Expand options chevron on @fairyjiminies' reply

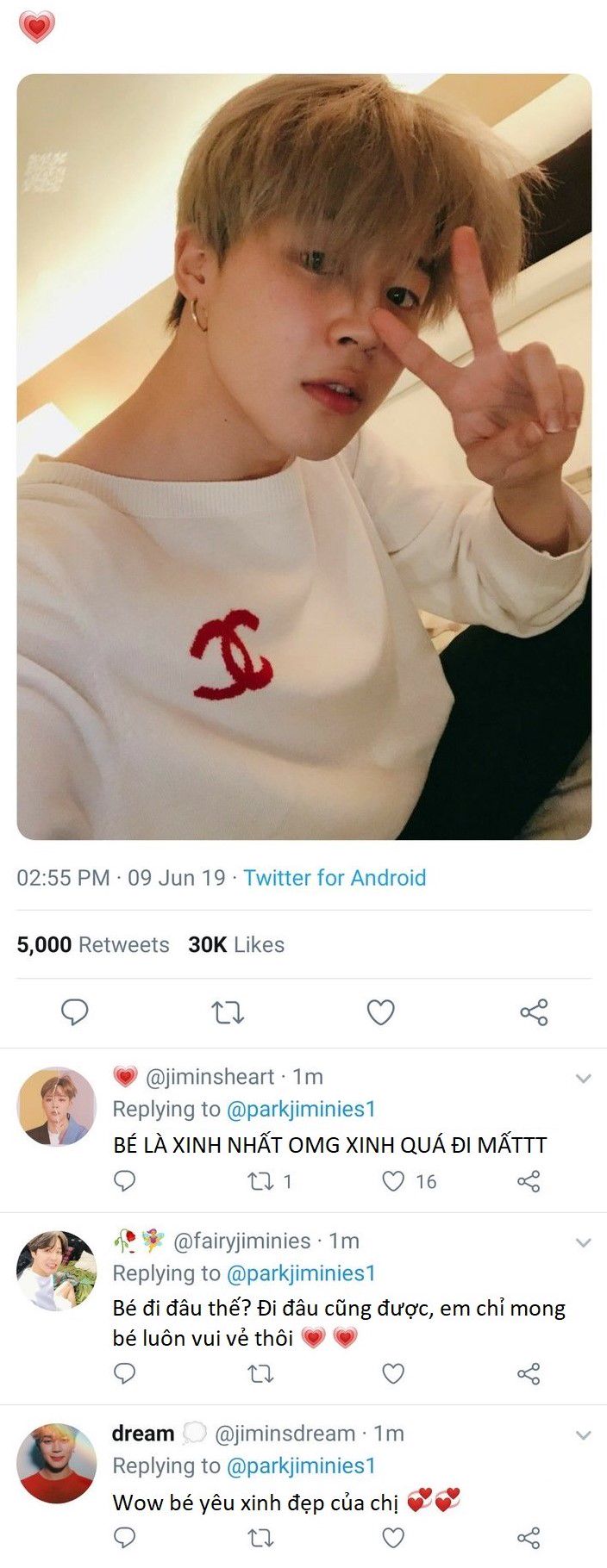click(584, 1242)
